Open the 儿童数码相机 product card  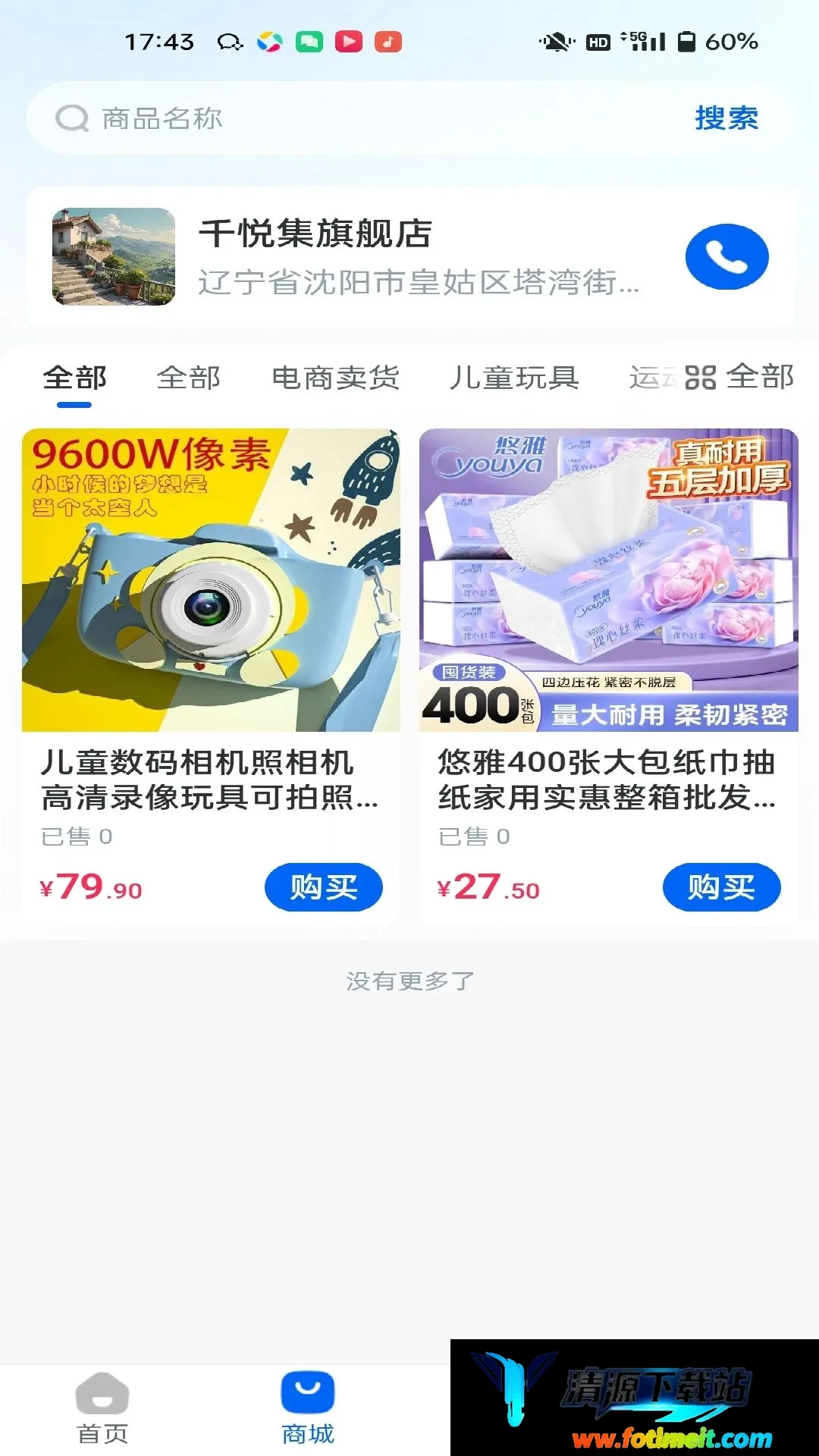point(211,675)
